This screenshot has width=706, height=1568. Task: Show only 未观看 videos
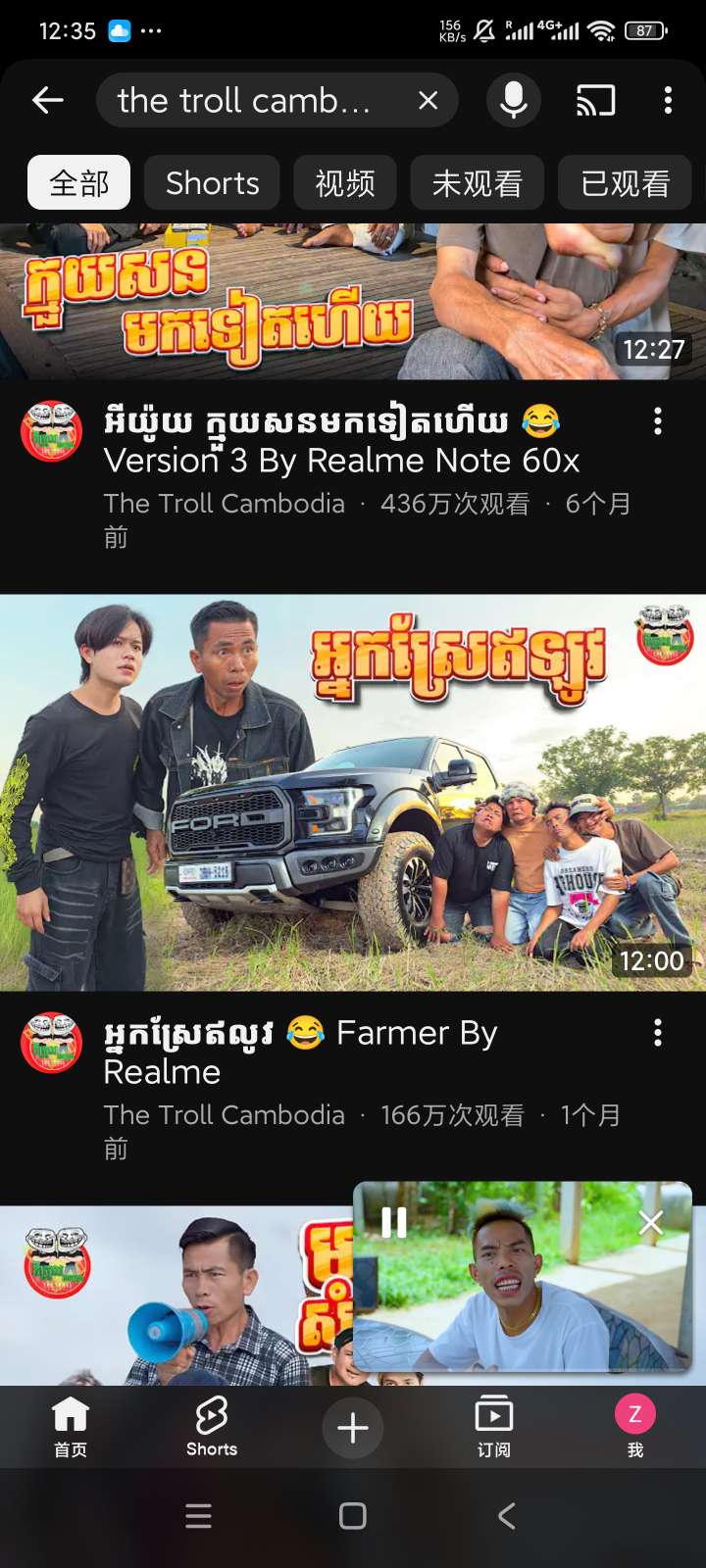point(477,183)
